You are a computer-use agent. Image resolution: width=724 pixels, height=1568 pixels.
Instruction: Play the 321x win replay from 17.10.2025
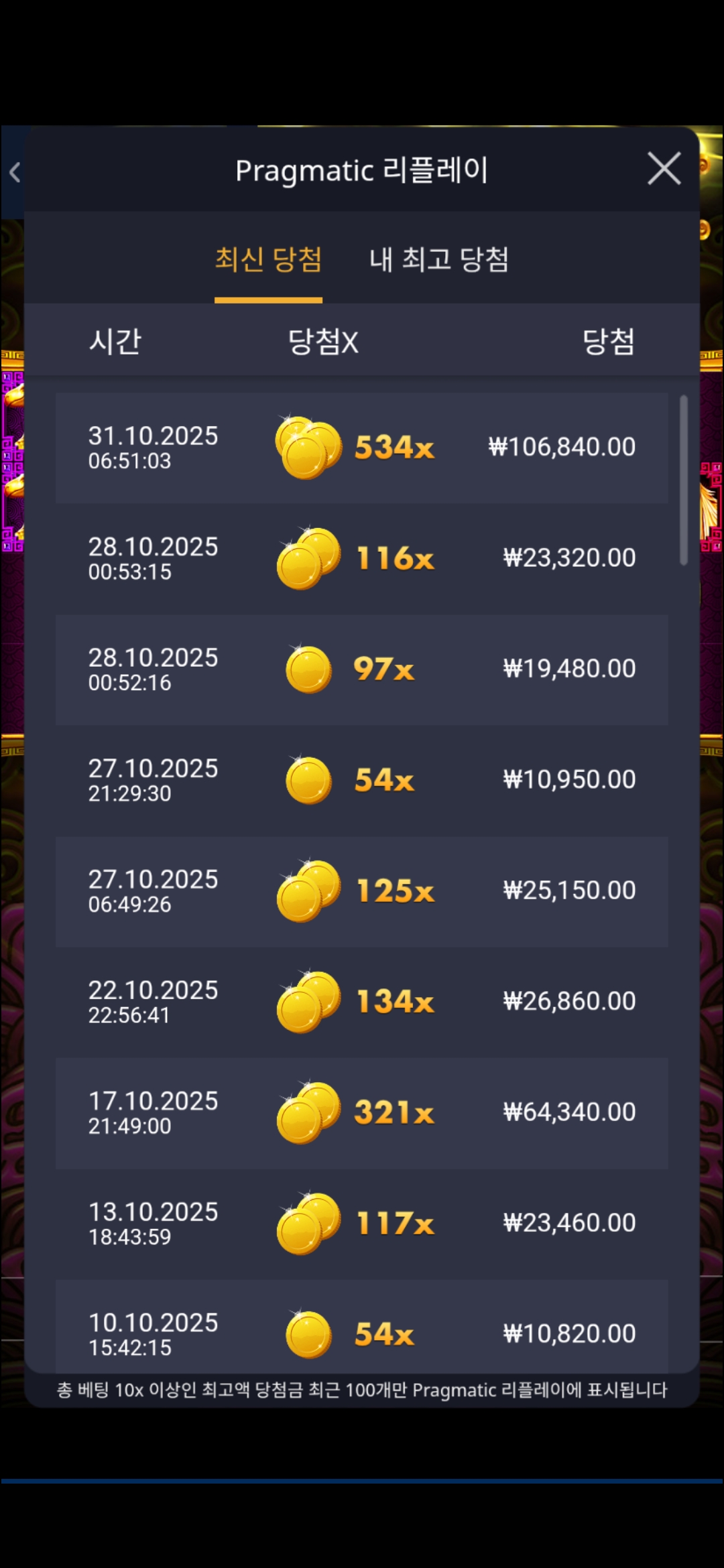click(x=361, y=1112)
